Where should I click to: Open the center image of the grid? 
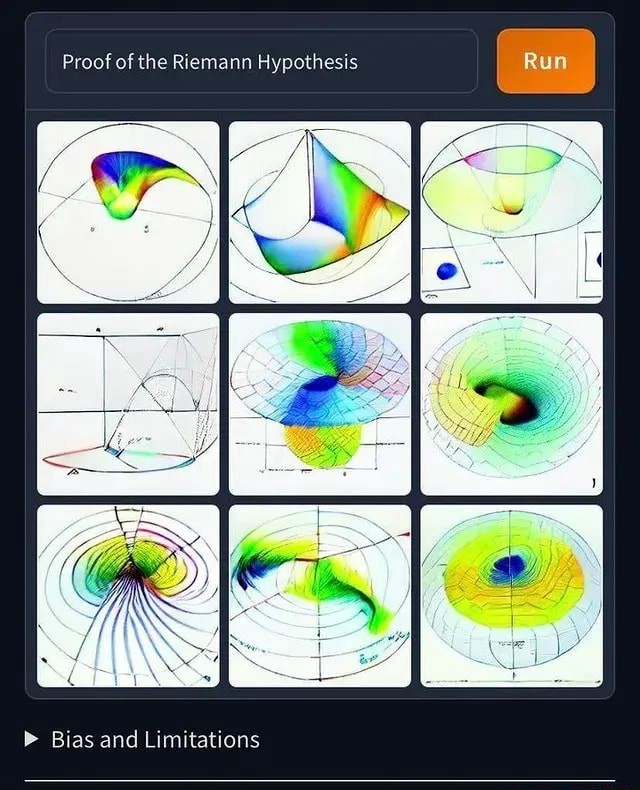320,404
